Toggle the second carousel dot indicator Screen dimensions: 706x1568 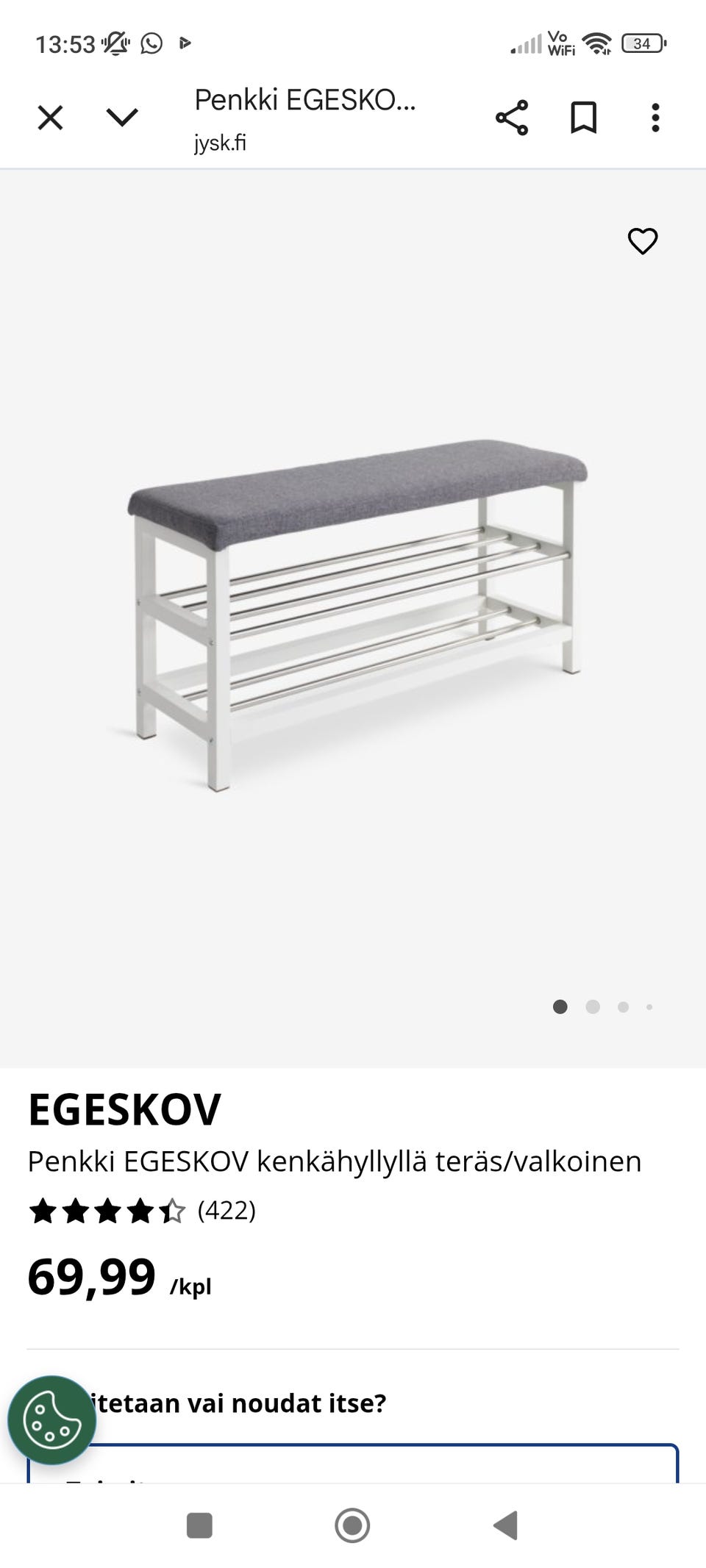tap(592, 1007)
